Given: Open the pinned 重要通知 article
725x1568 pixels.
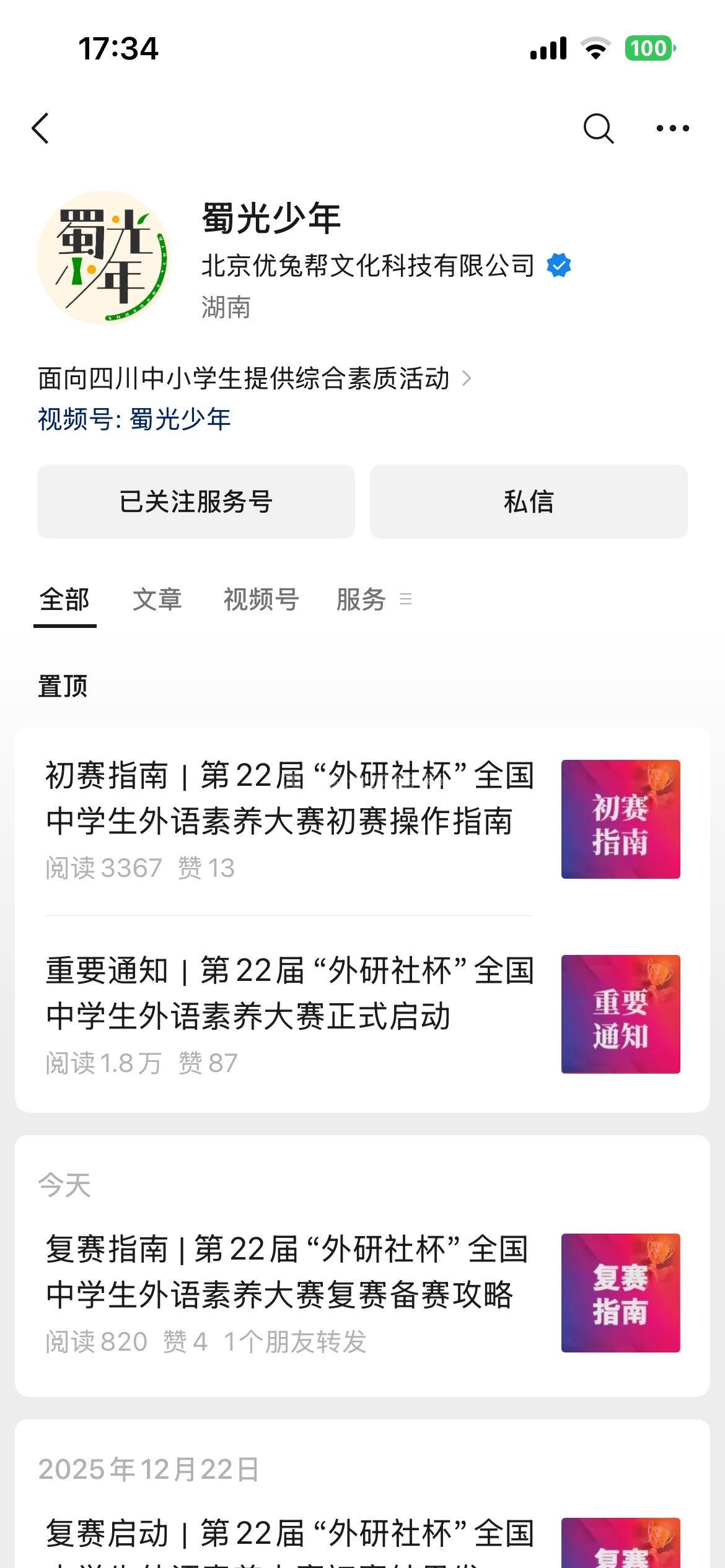Looking at the screenshot, I should coord(290,994).
